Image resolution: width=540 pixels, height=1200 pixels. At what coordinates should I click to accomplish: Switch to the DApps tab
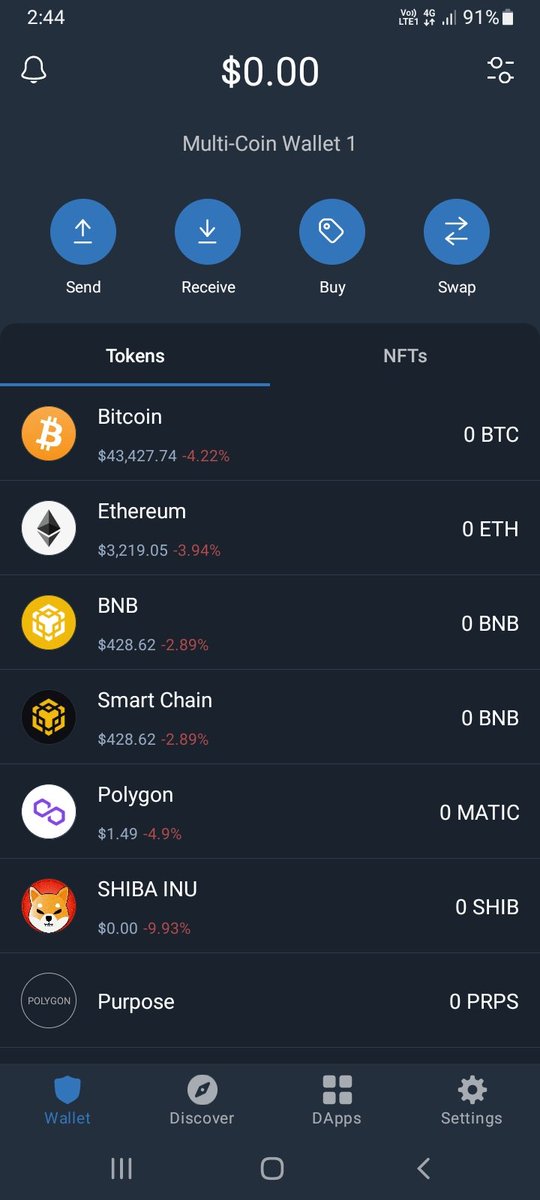point(337,1100)
